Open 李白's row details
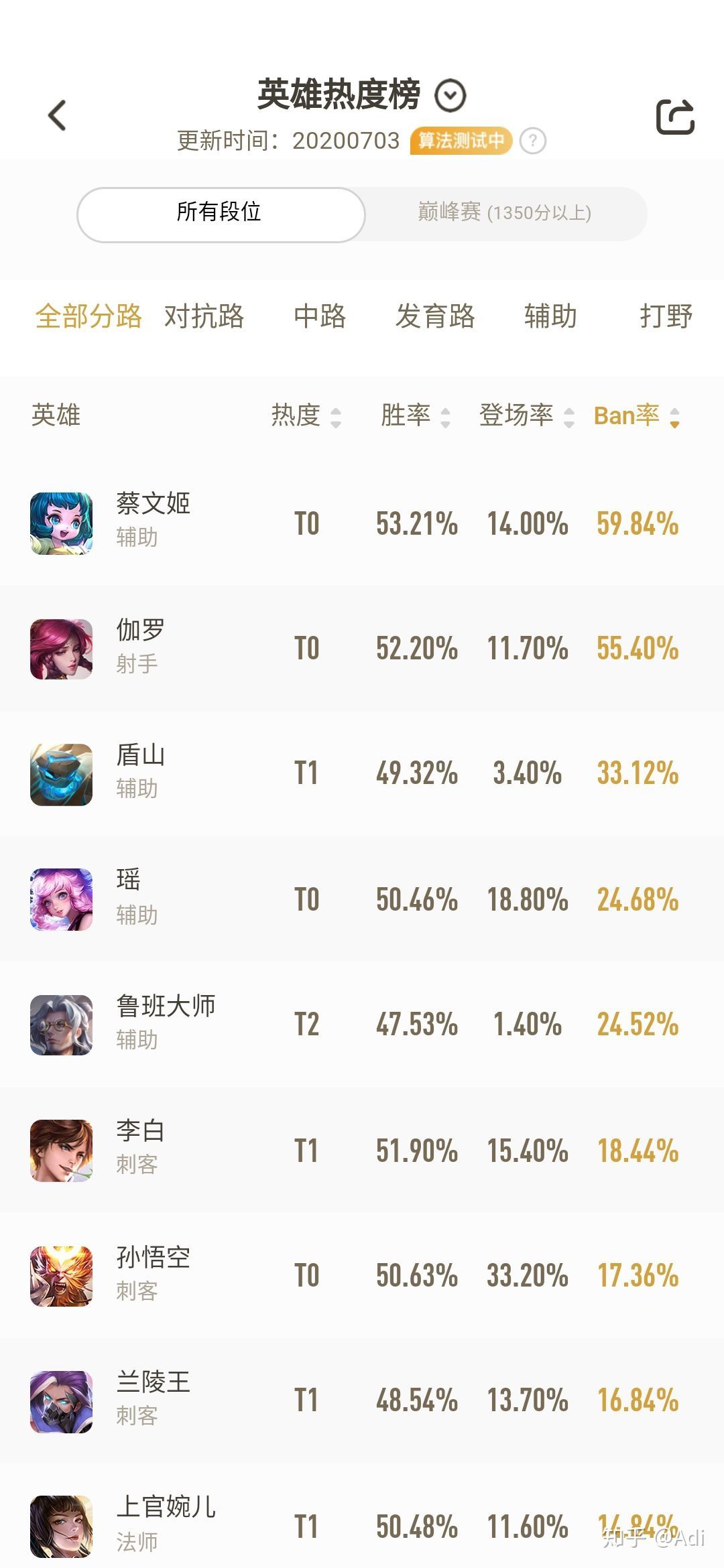Viewport: 724px width, 1568px height. point(362,1151)
